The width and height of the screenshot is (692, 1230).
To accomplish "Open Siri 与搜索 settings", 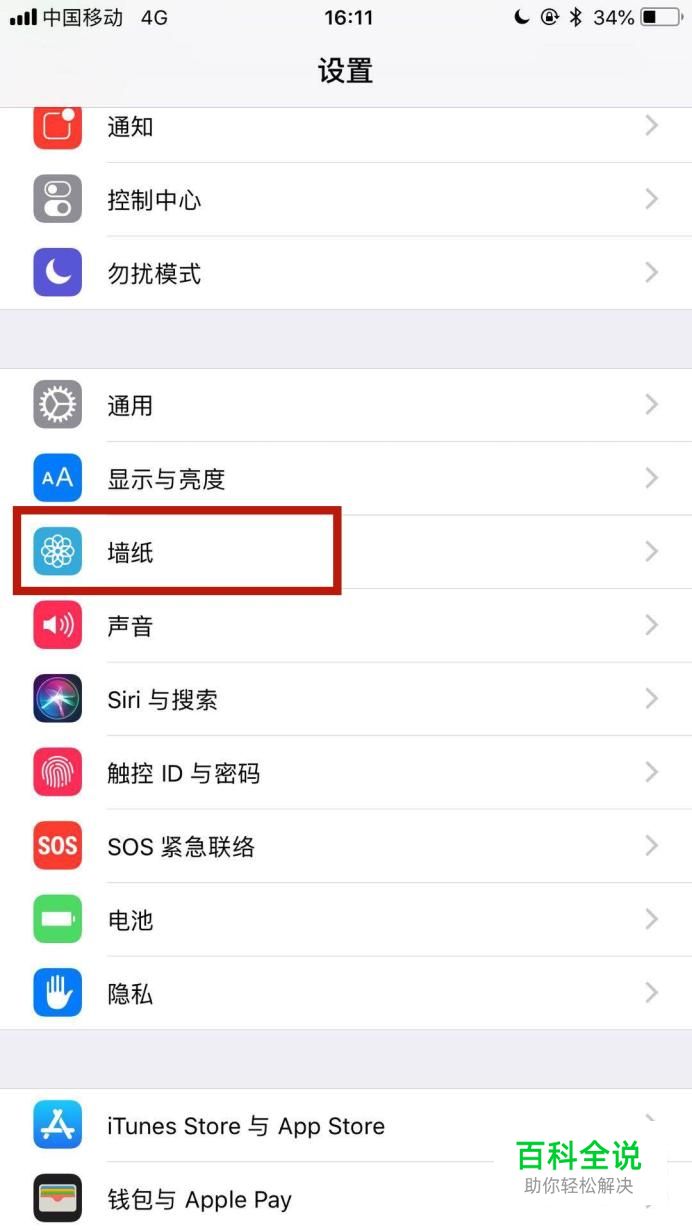I will [x=346, y=699].
